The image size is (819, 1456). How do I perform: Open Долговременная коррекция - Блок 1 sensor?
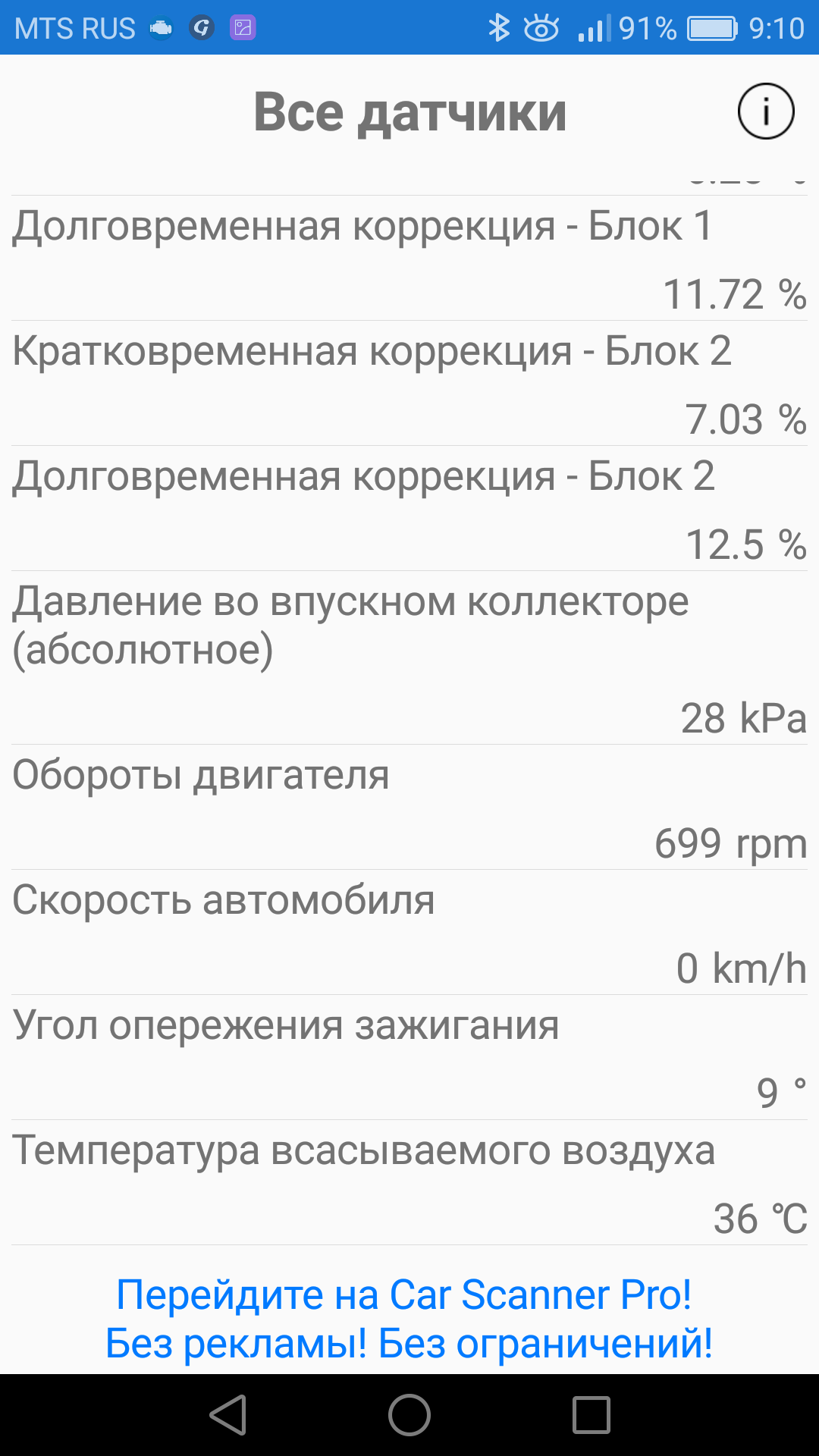click(409, 258)
